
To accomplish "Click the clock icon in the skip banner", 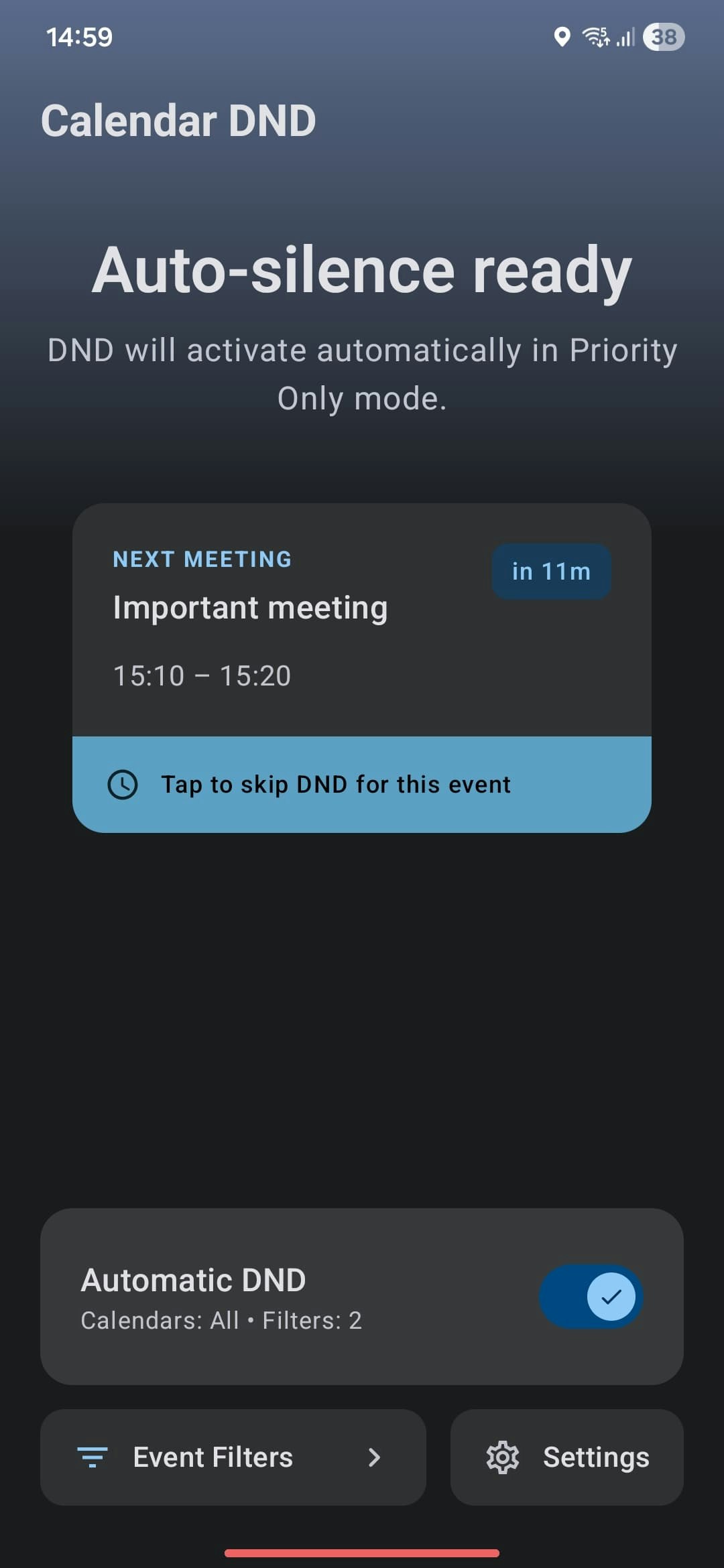I will (x=124, y=784).
